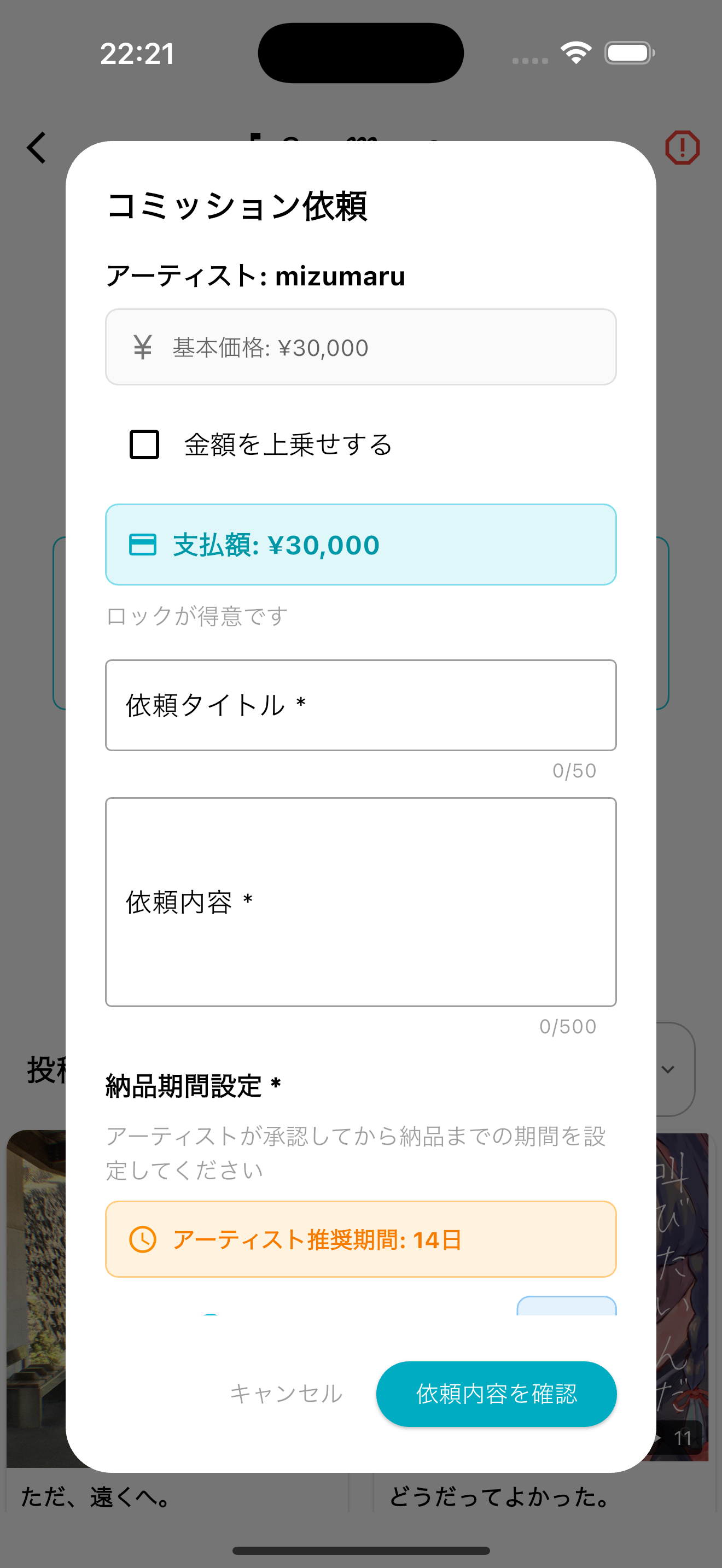722x1568 pixels.
Task: Click the 依頼タイトル title input field
Action: pos(361,705)
